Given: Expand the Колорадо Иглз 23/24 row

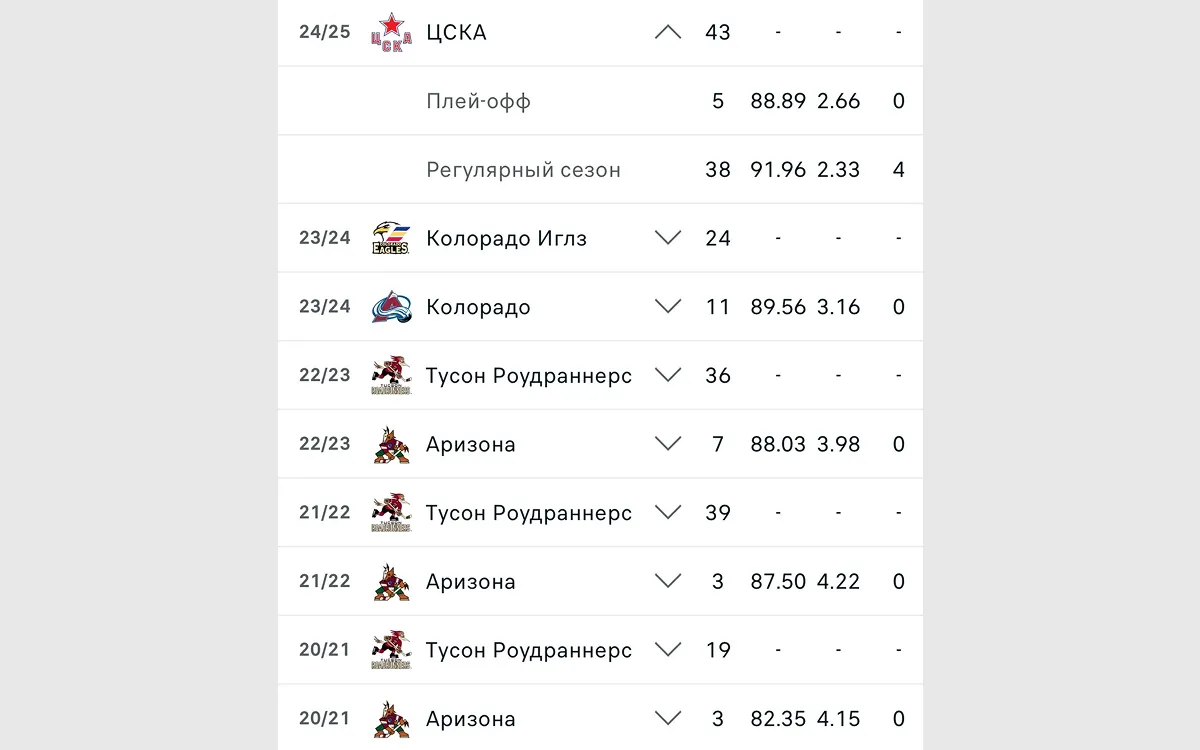Looking at the screenshot, I should (667, 238).
